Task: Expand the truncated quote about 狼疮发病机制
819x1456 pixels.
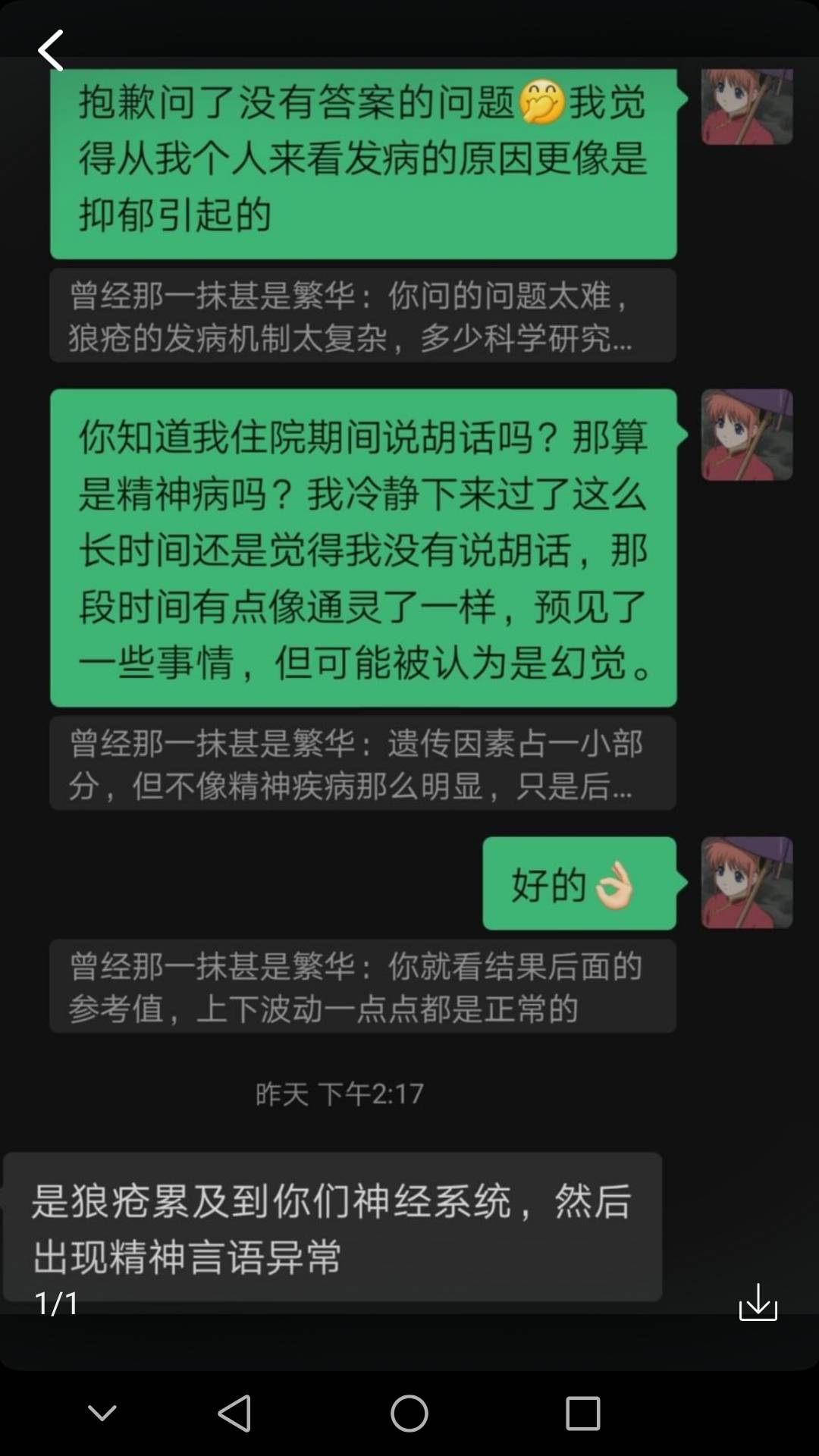Action: pyautogui.click(x=361, y=315)
